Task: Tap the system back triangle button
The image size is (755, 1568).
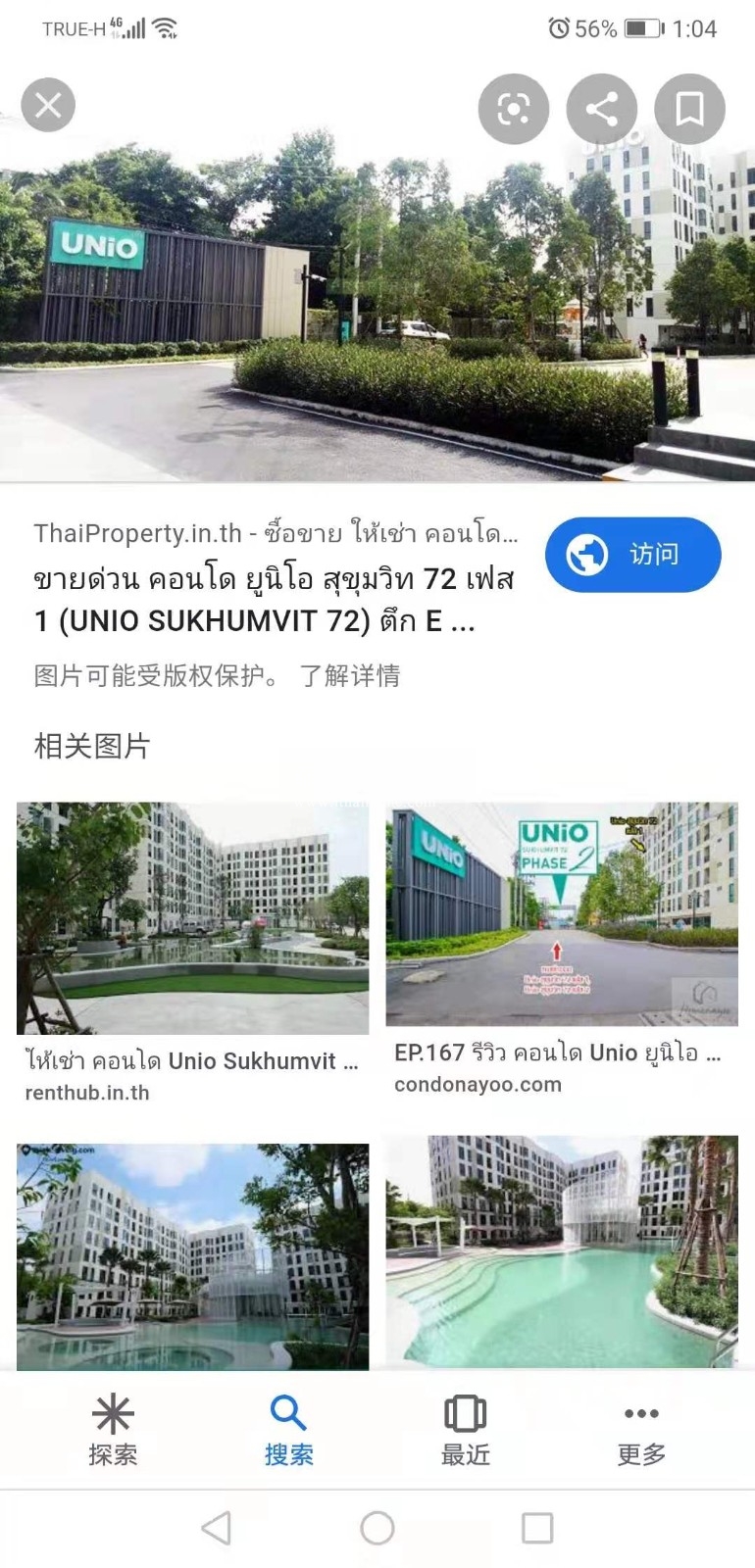Action: pyautogui.click(x=217, y=1528)
